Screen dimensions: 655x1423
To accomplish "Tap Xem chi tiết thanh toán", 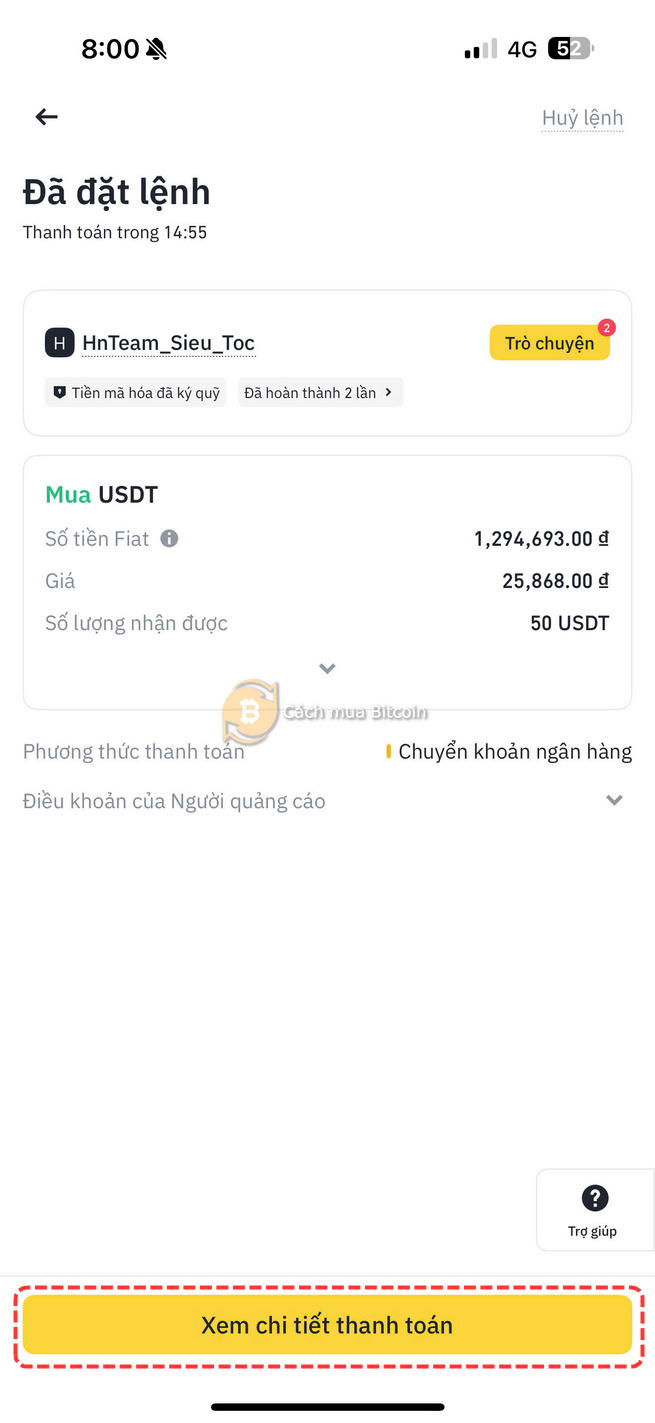I will pos(327,1325).
